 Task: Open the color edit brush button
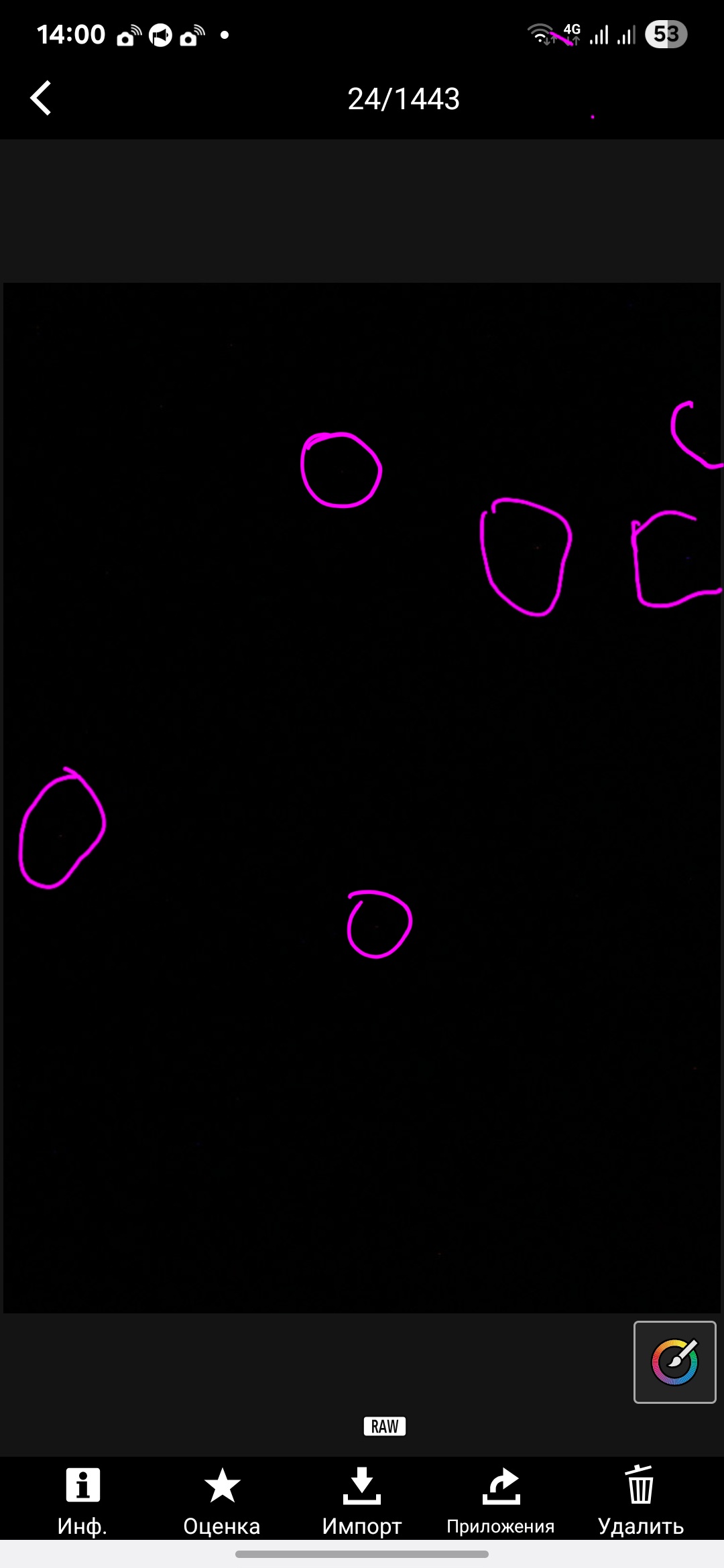(x=674, y=1362)
